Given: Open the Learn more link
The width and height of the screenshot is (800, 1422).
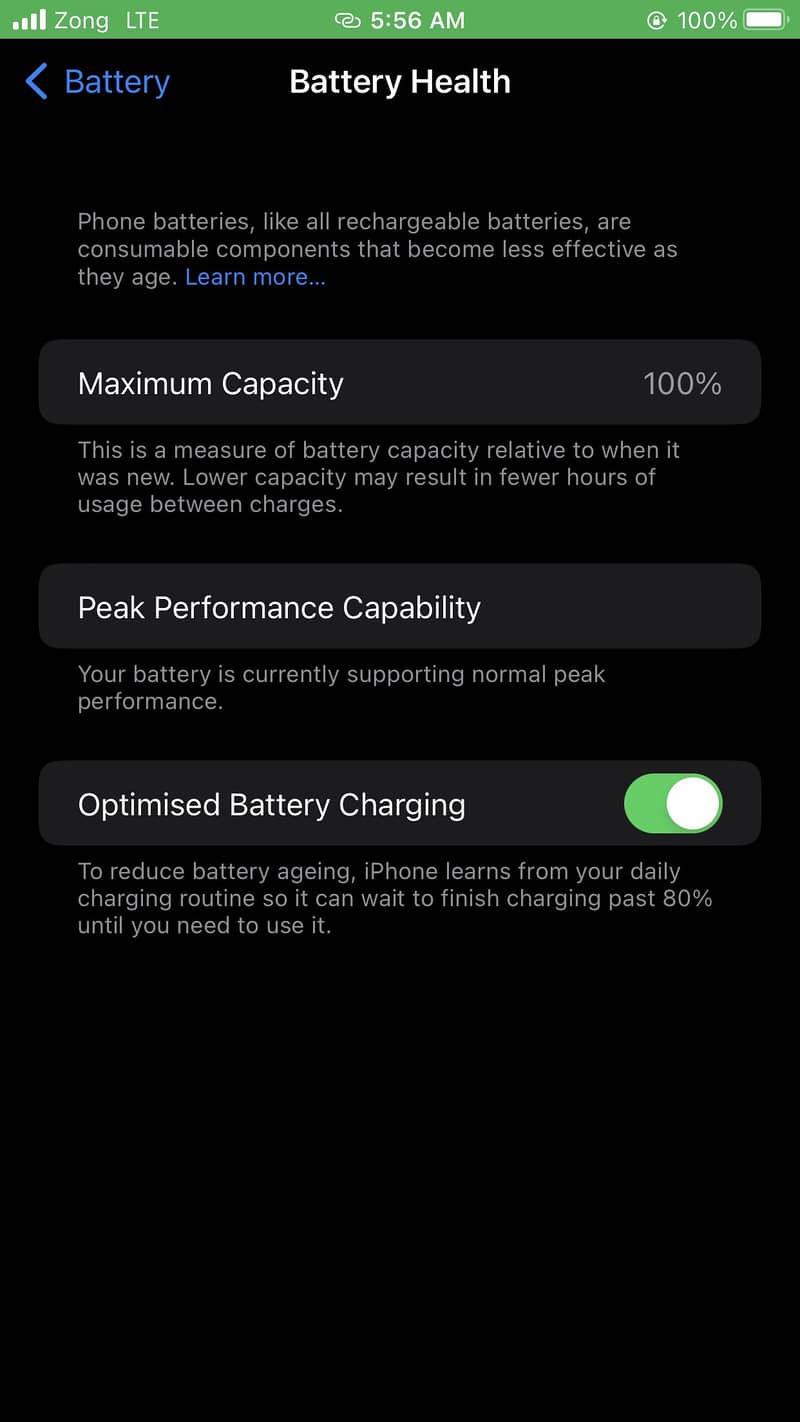Looking at the screenshot, I should click(254, 277).
